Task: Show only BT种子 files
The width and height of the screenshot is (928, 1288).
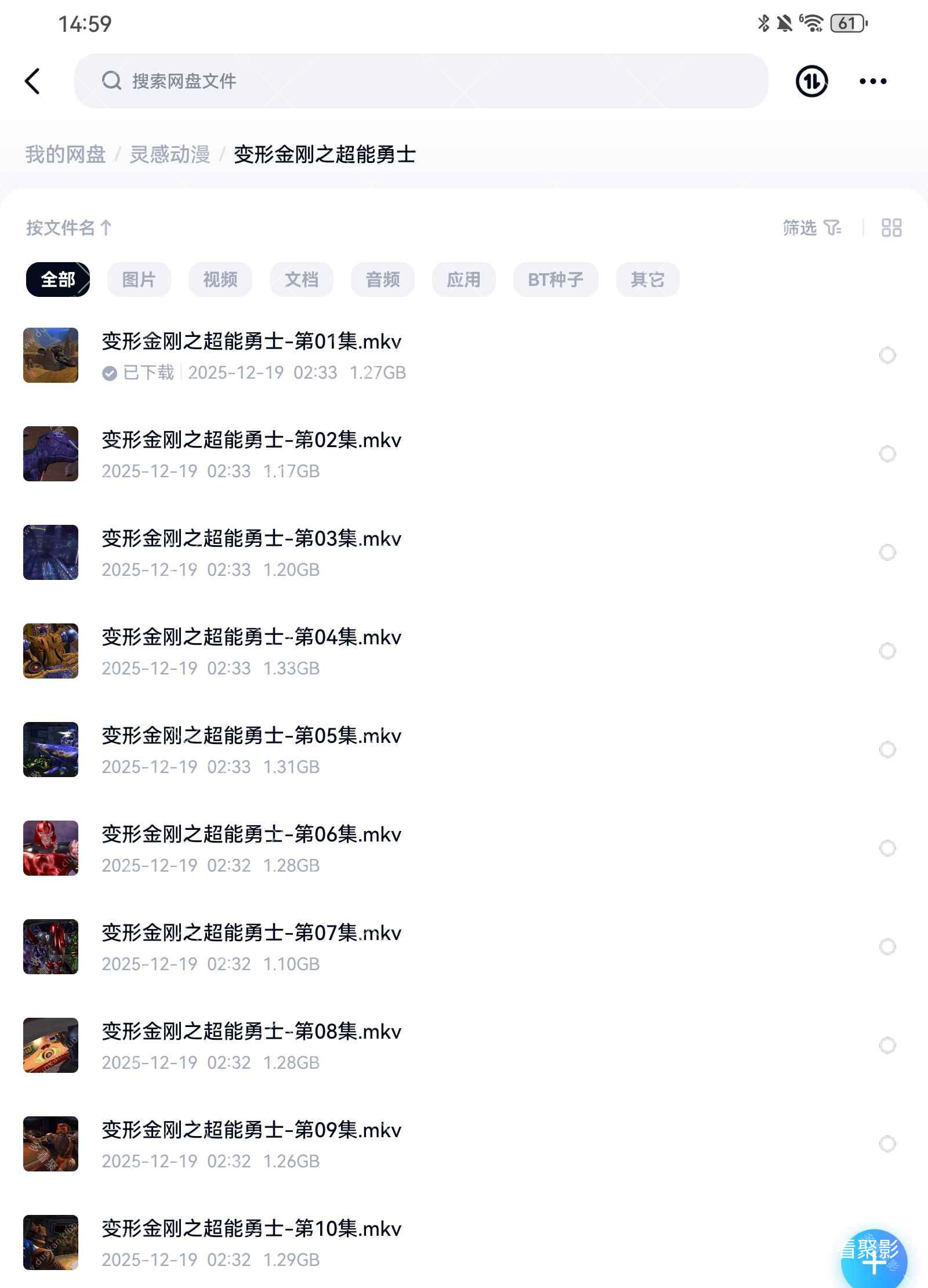Action: (x=555, y=280)
